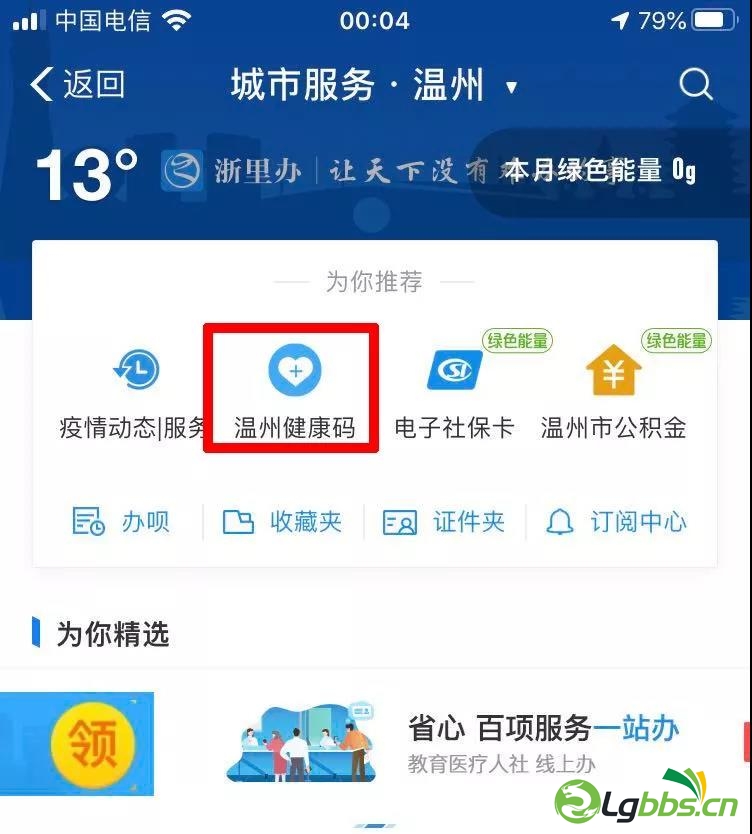Expand the 温州 city selector dropdown
The height and width of the screenshot is (834, 752).
511,87
